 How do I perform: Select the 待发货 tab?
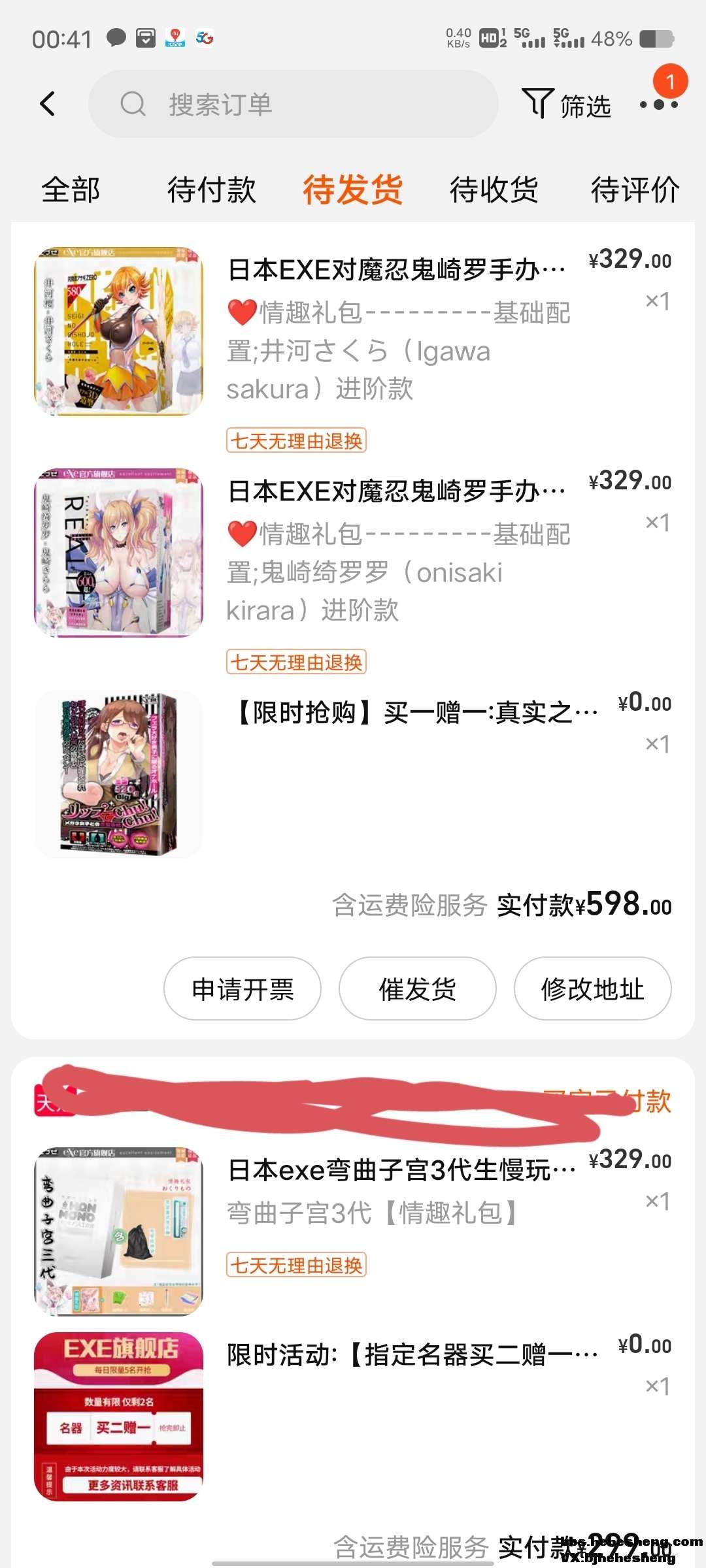[353, 190]
